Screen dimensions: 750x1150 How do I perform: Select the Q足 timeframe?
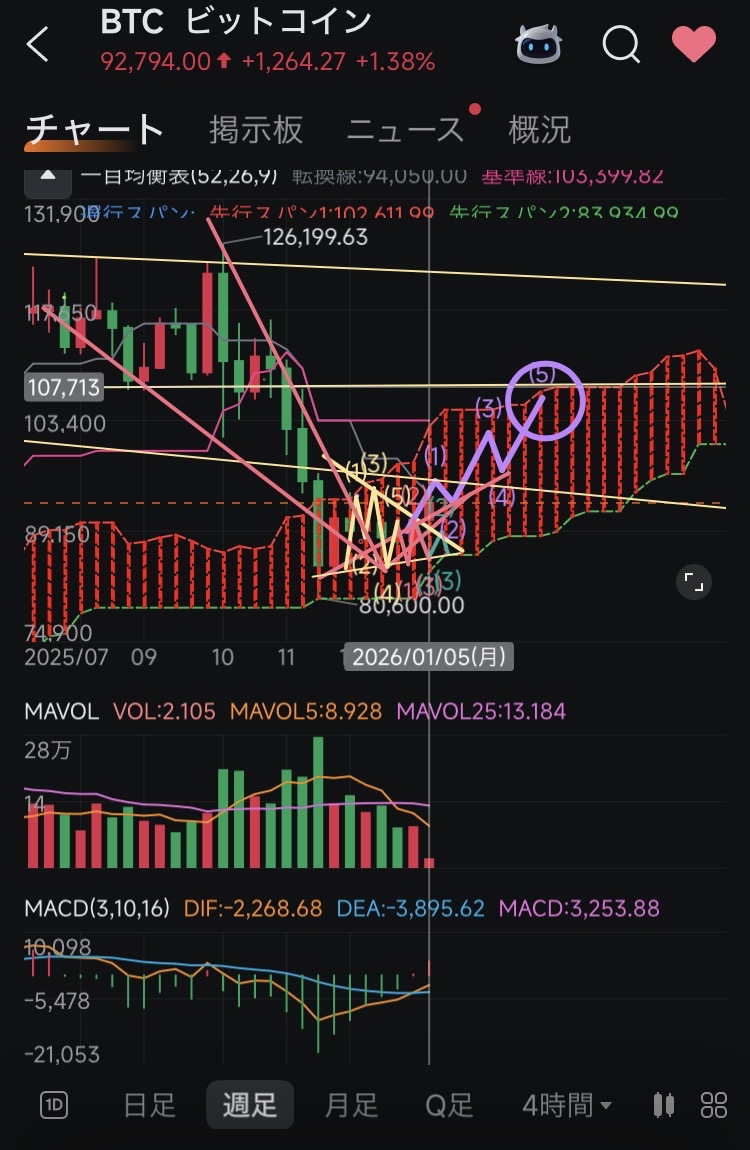coord(448,1105)
